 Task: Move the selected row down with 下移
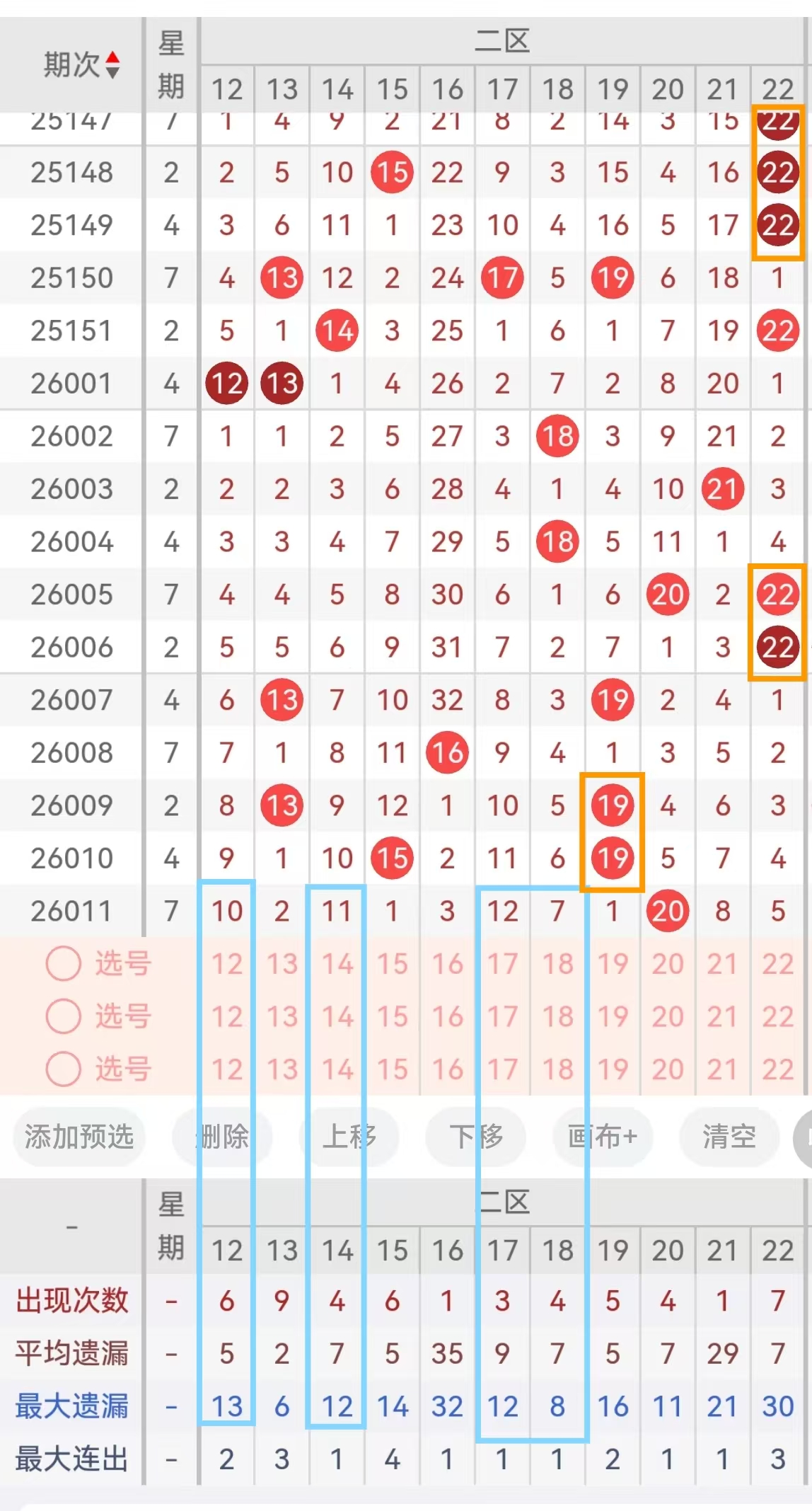click(x=475, y=1137)
